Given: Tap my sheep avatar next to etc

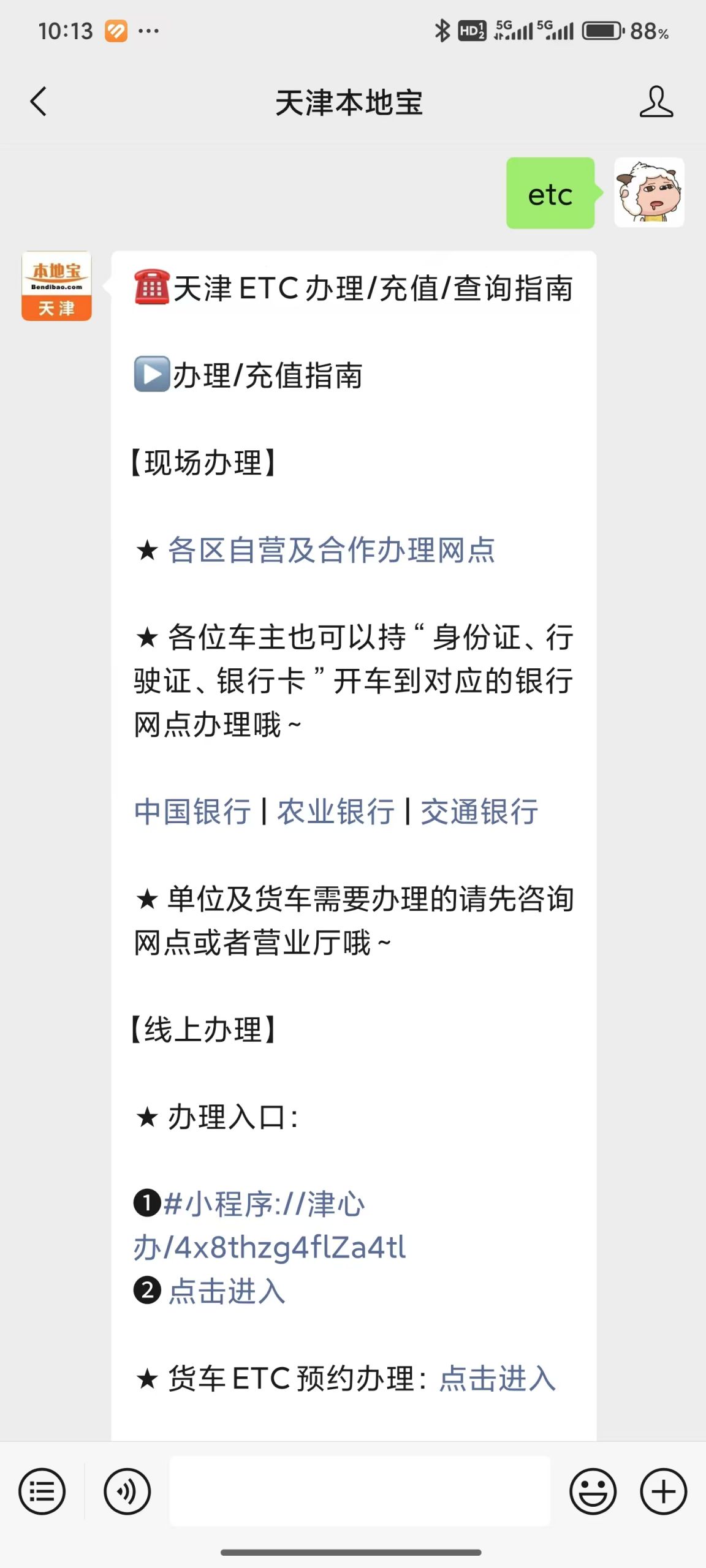Looking at the screenshot, I should point(649,192).
